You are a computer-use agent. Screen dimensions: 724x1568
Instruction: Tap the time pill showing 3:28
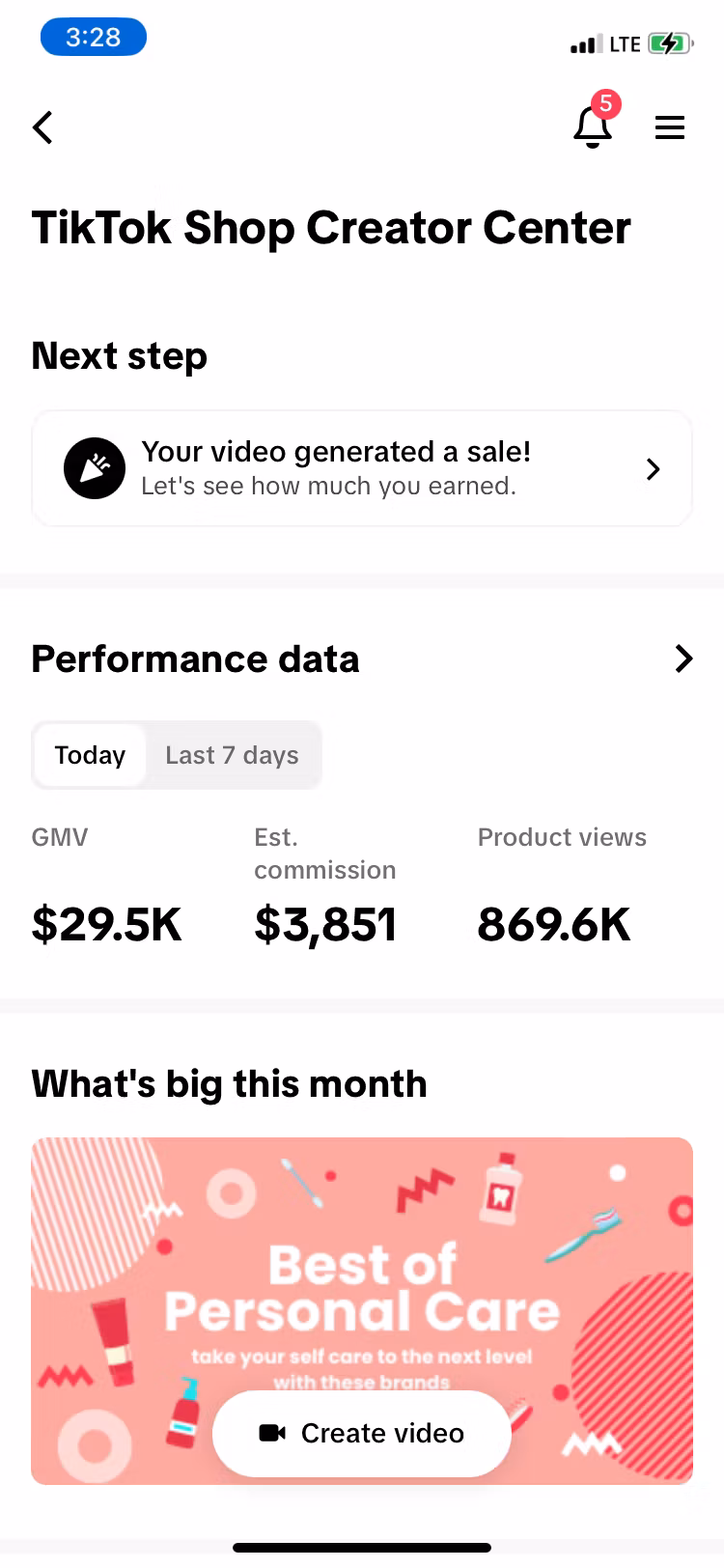93,36
